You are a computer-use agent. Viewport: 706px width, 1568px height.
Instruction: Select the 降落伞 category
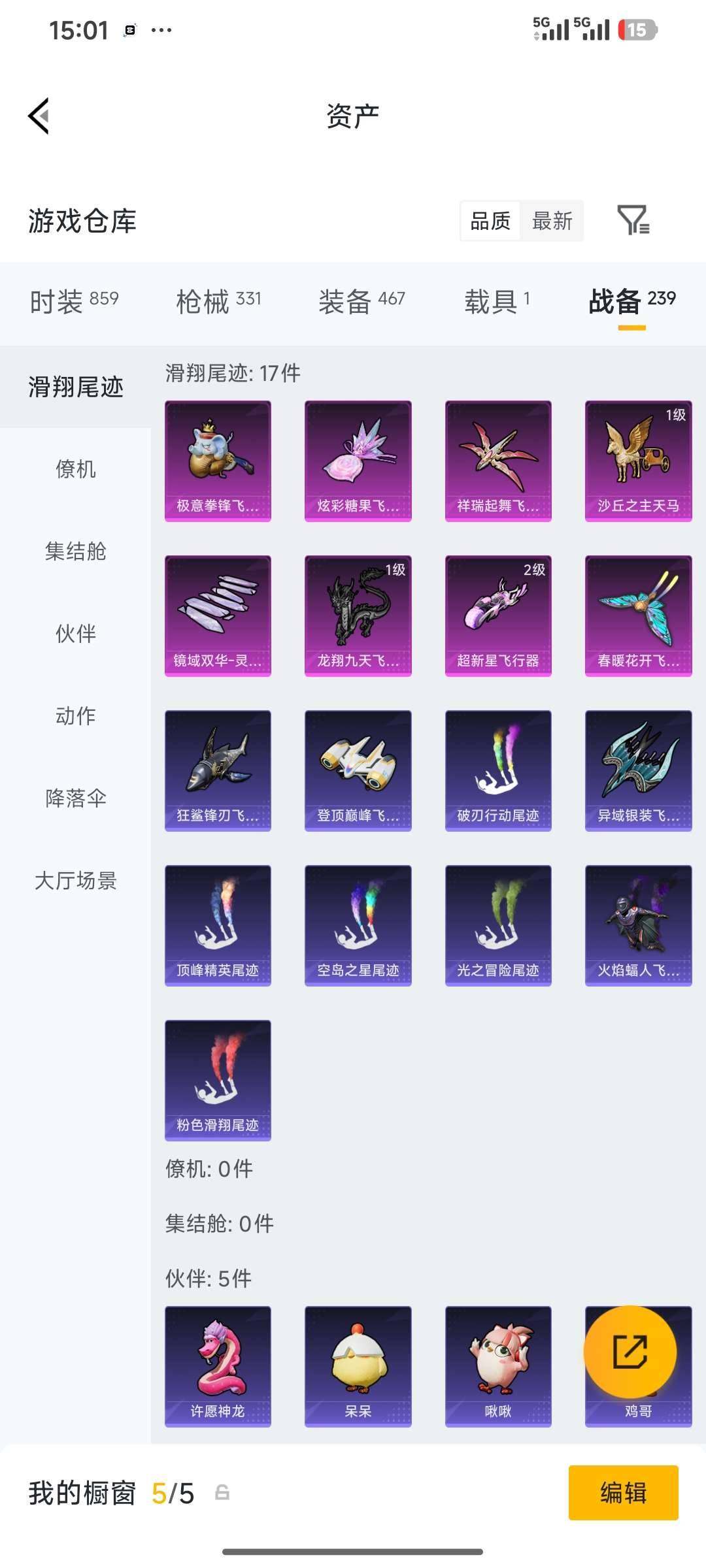pyautogui.click(x=75, y=798)
